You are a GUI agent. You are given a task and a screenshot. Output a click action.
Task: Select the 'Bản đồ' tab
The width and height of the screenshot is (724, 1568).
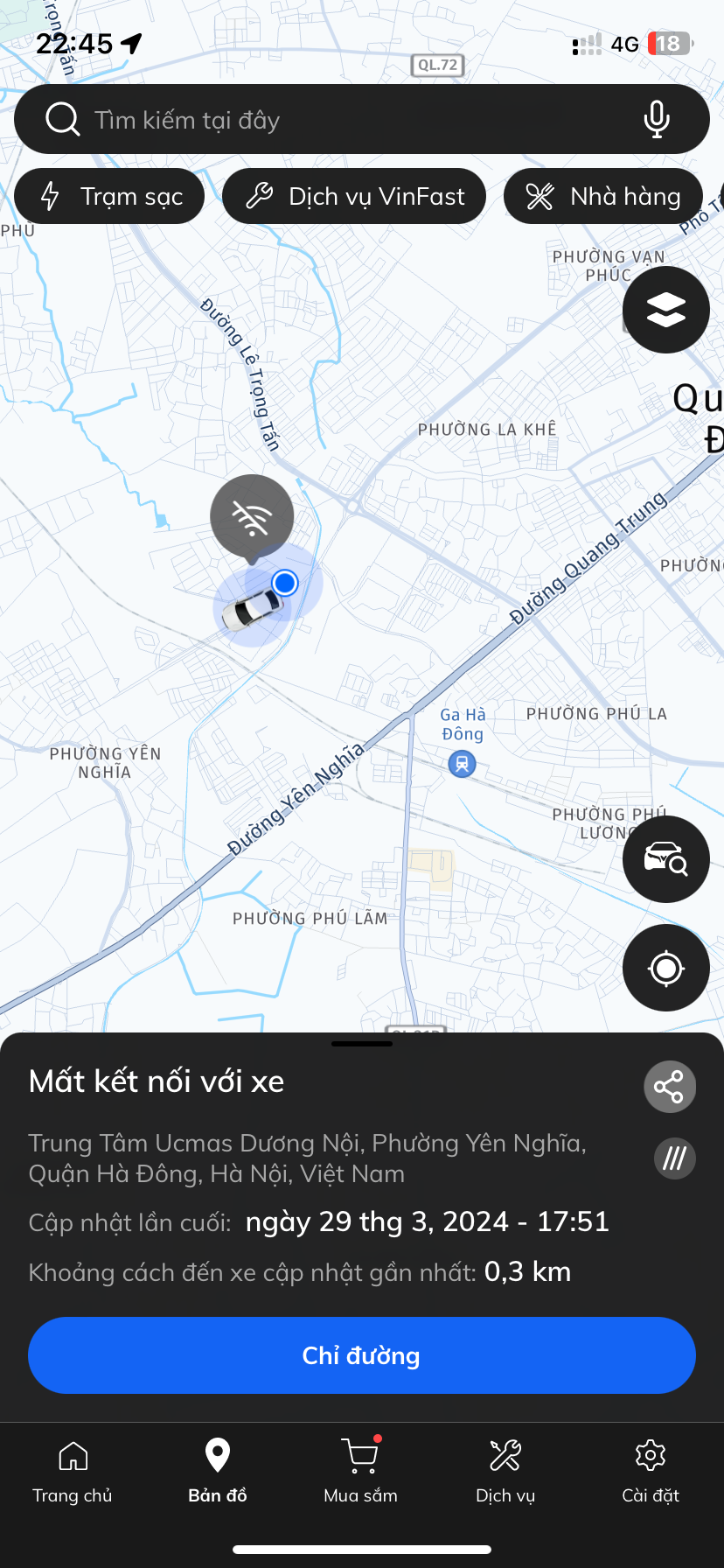217,1472
